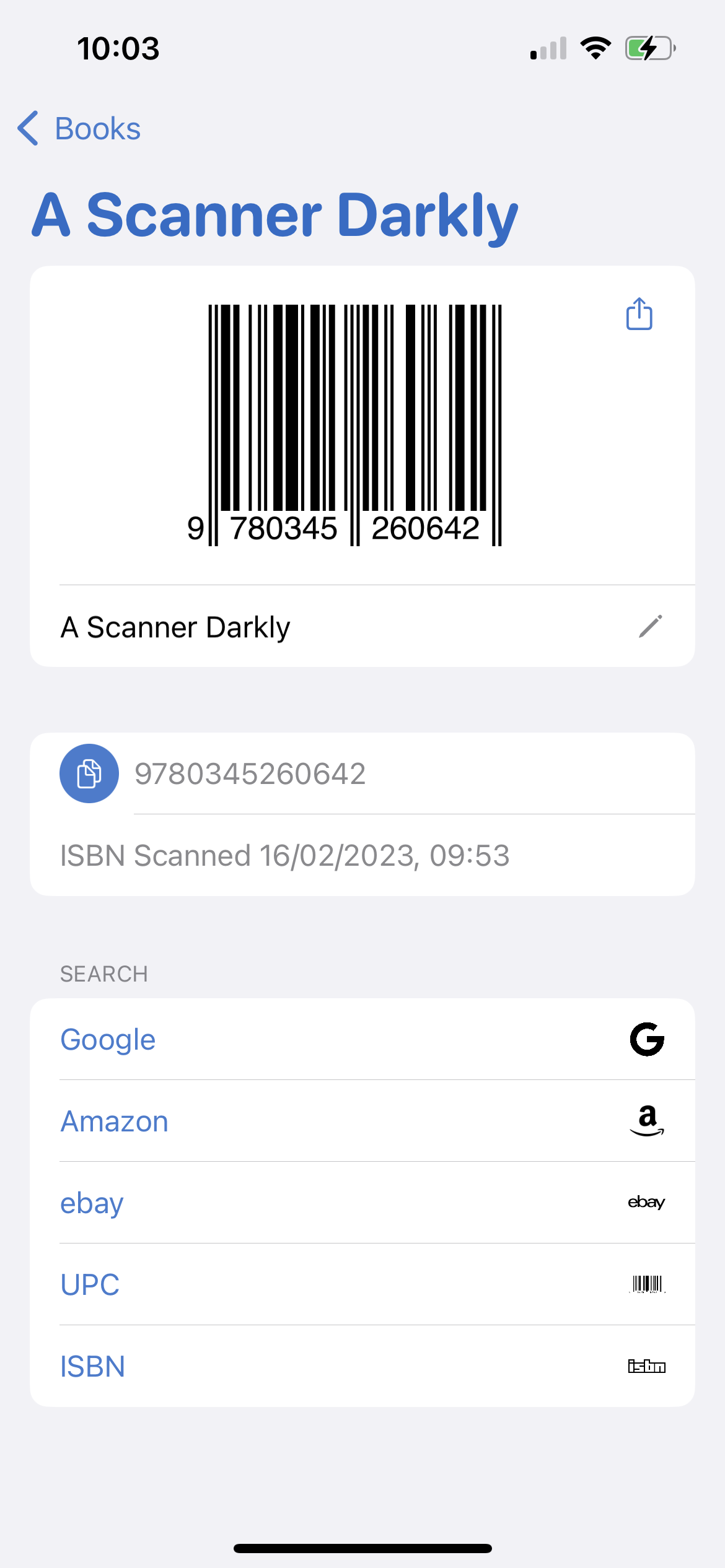Open the Amazon search link
725x1568 pixels.
point(113,1121)
